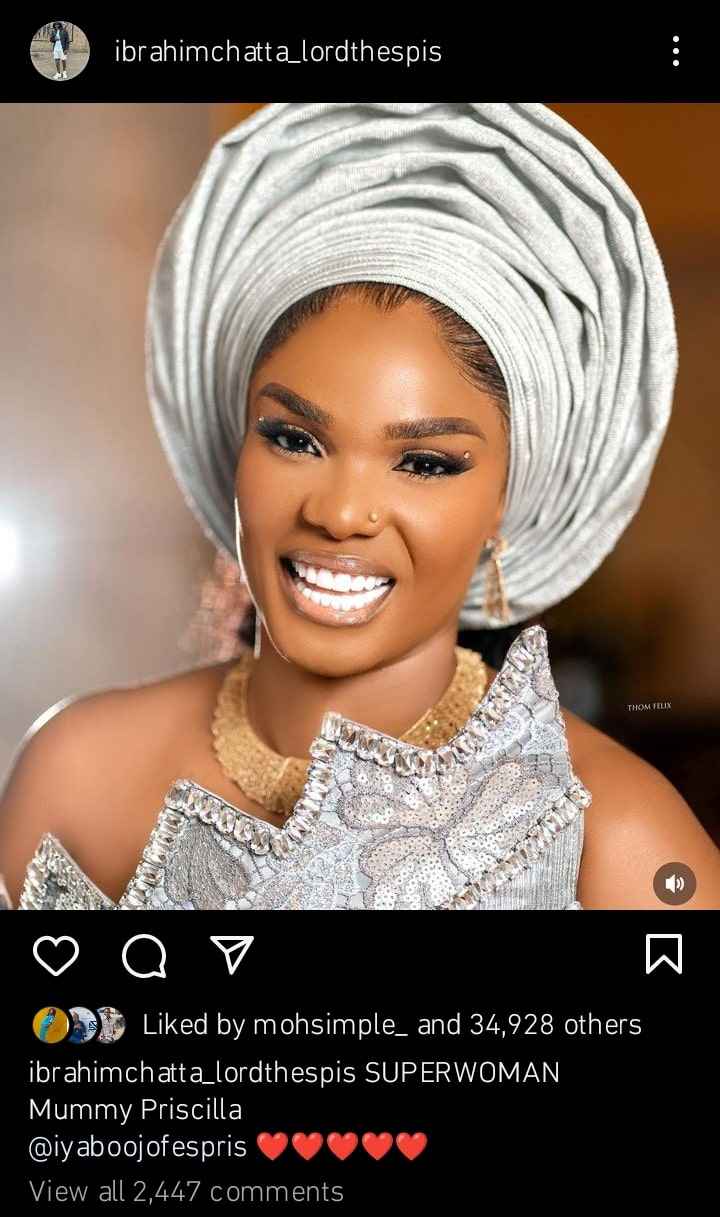Save the post with the bookmark icon

[664, 954]
